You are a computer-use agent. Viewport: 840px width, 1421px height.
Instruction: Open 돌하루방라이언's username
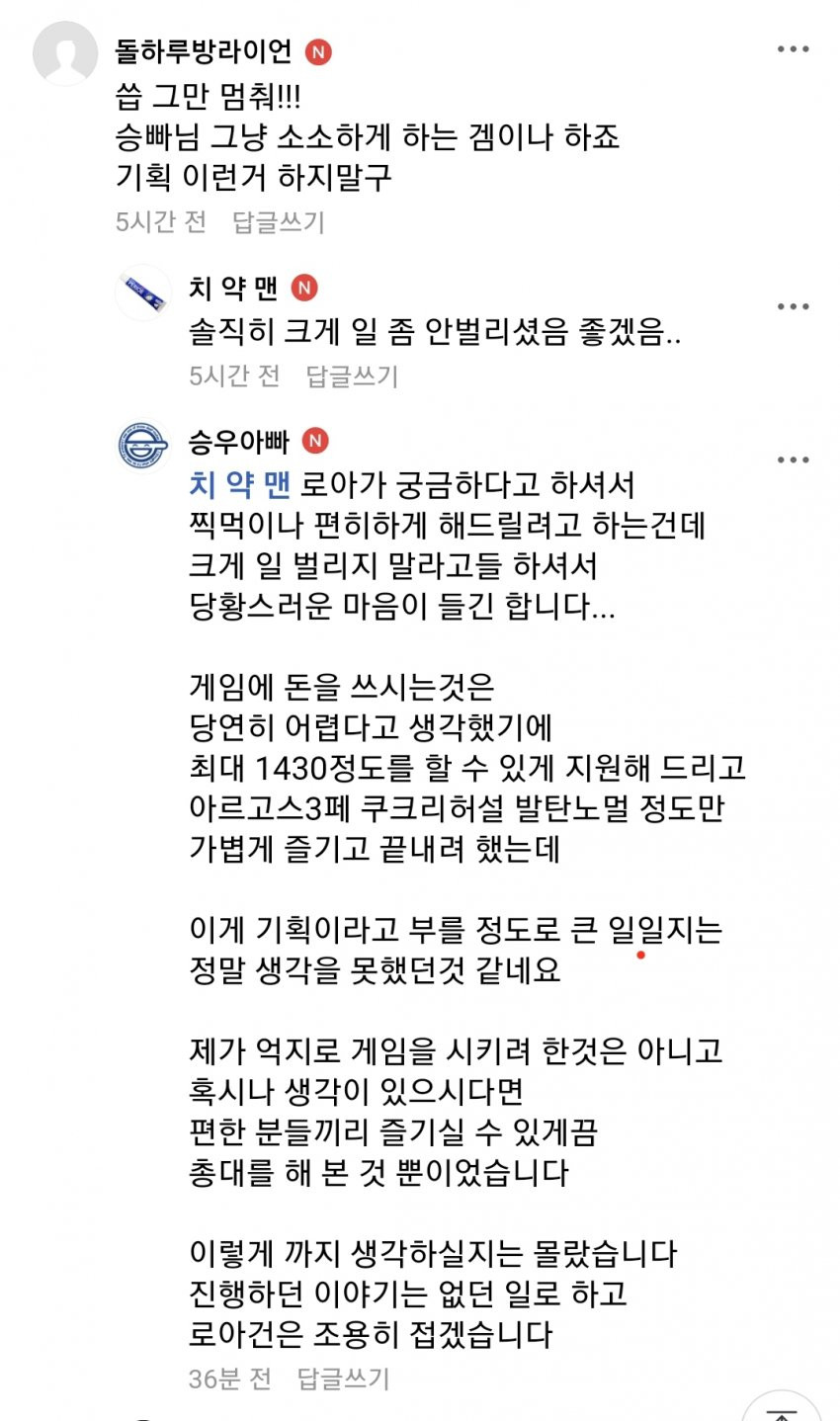click(x=204, y=50)
